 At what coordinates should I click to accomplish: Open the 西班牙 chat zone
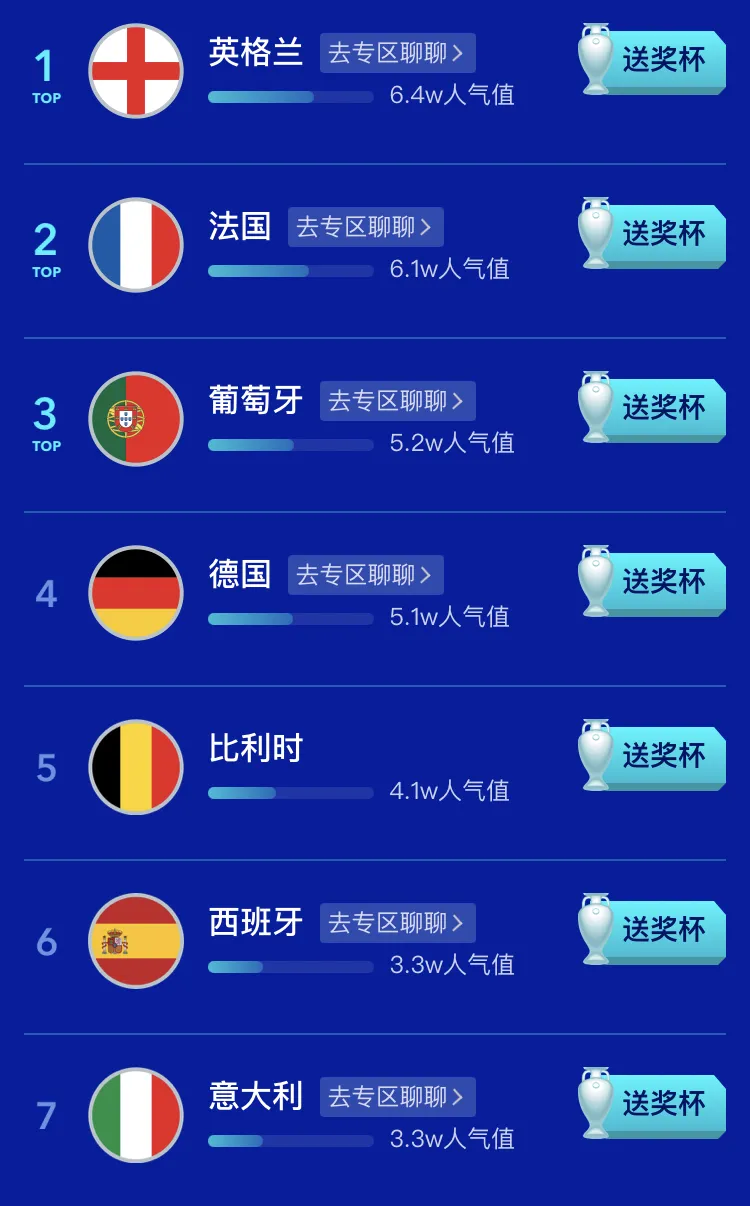click(397, 923)
